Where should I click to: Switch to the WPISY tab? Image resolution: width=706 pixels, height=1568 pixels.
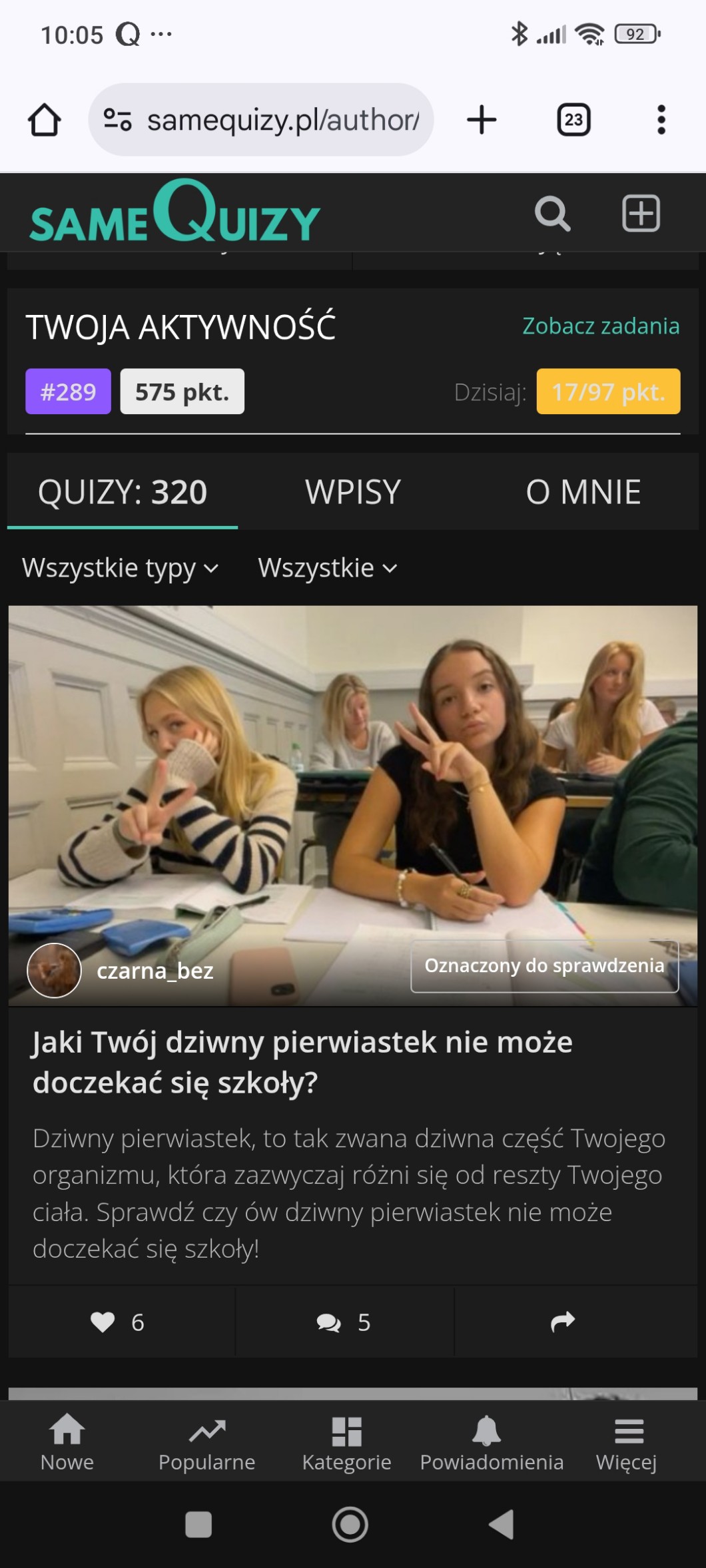click(x=353, y=492)
